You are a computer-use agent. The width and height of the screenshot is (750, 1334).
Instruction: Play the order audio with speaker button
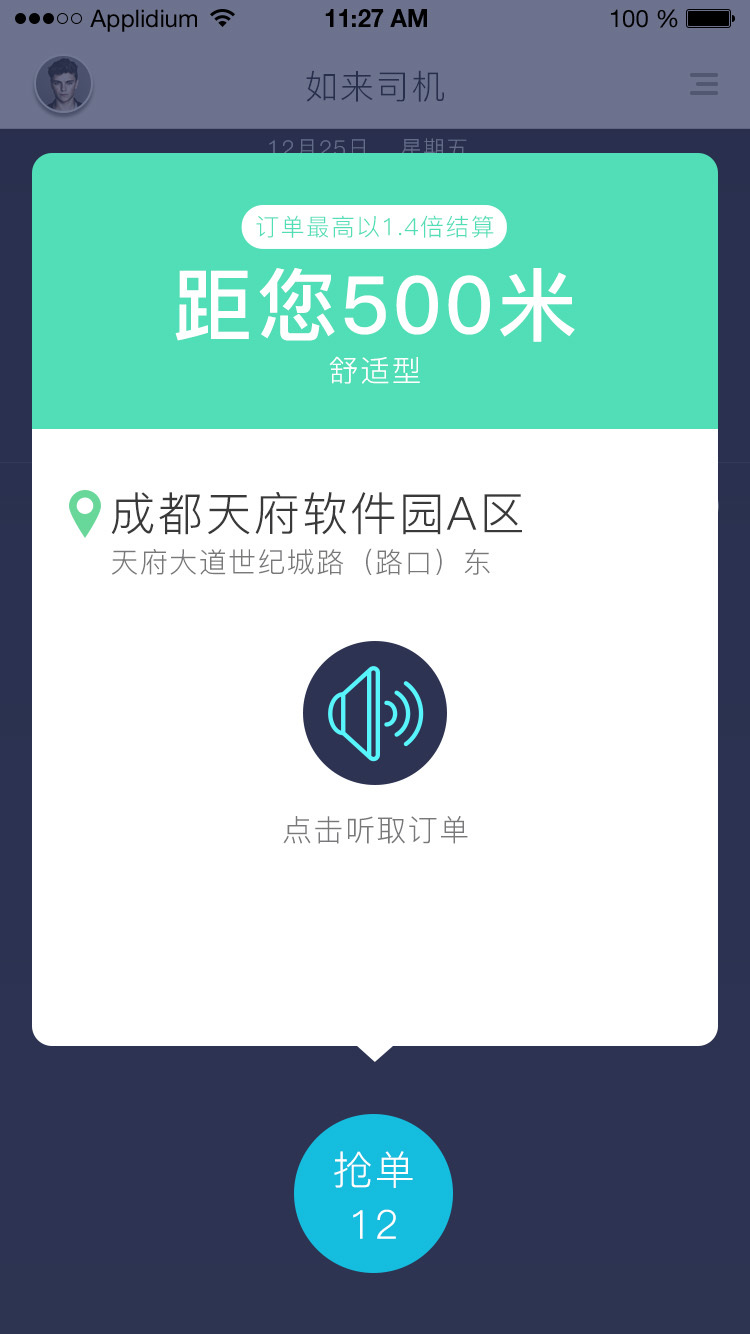pyautogui.click(x=375, y=713)
